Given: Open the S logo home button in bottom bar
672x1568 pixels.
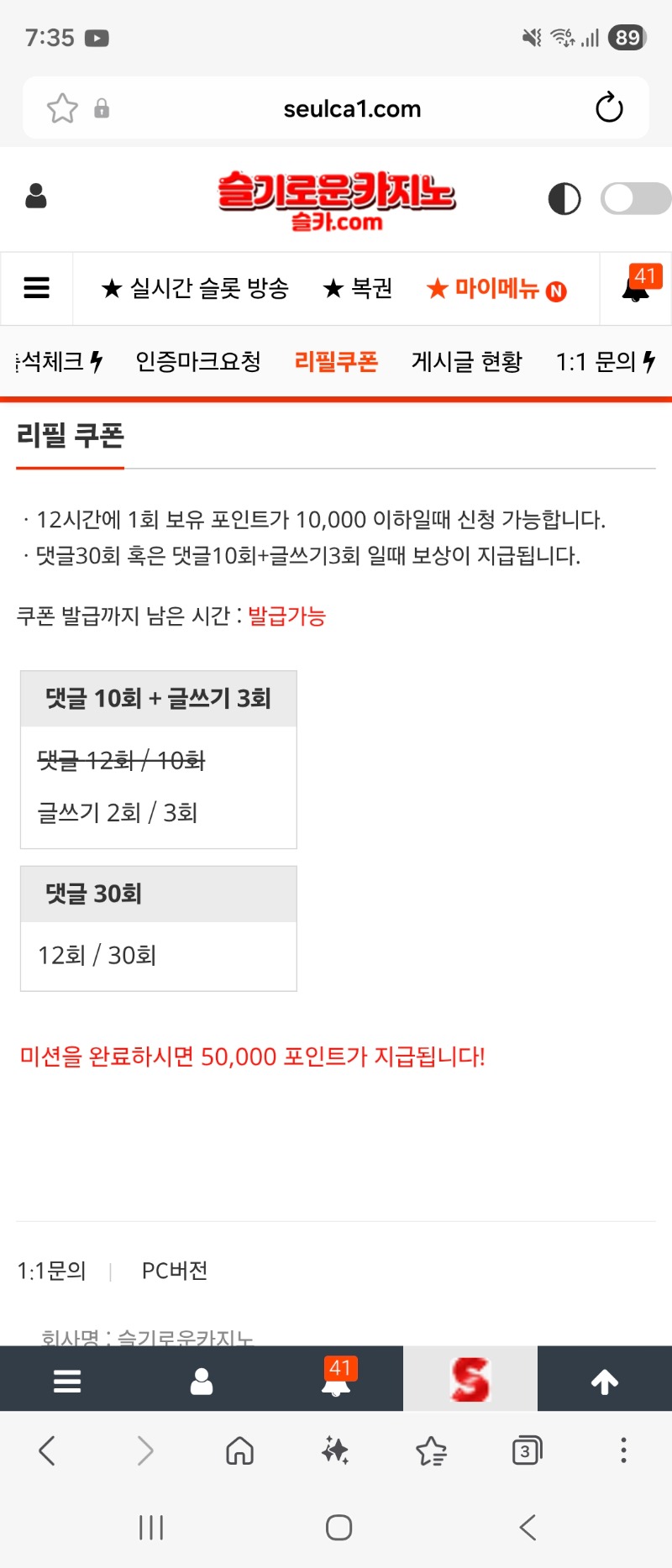Looking at the screenshot, I should pyautogui.click(x=470, y=1379).
